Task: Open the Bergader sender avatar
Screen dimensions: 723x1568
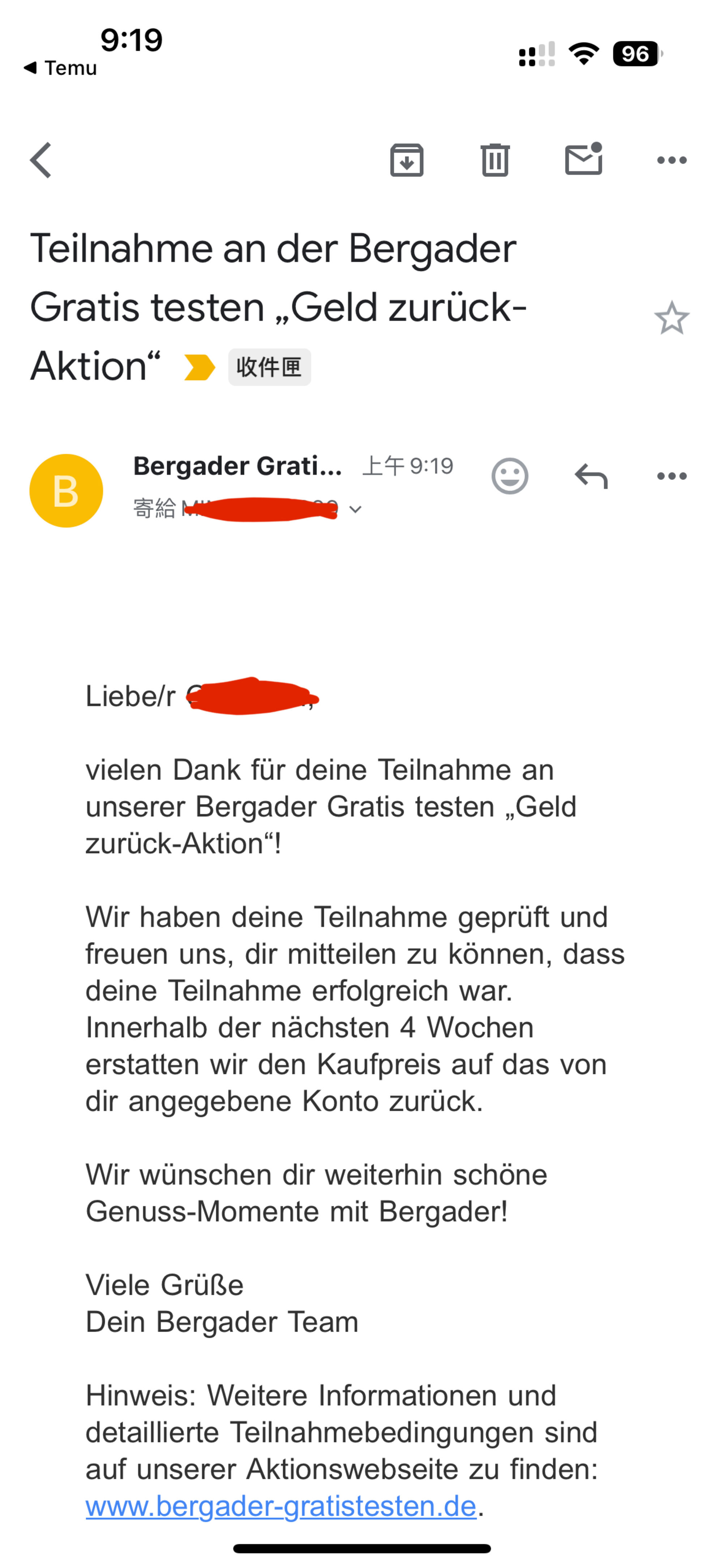Action: pos(66,491)
